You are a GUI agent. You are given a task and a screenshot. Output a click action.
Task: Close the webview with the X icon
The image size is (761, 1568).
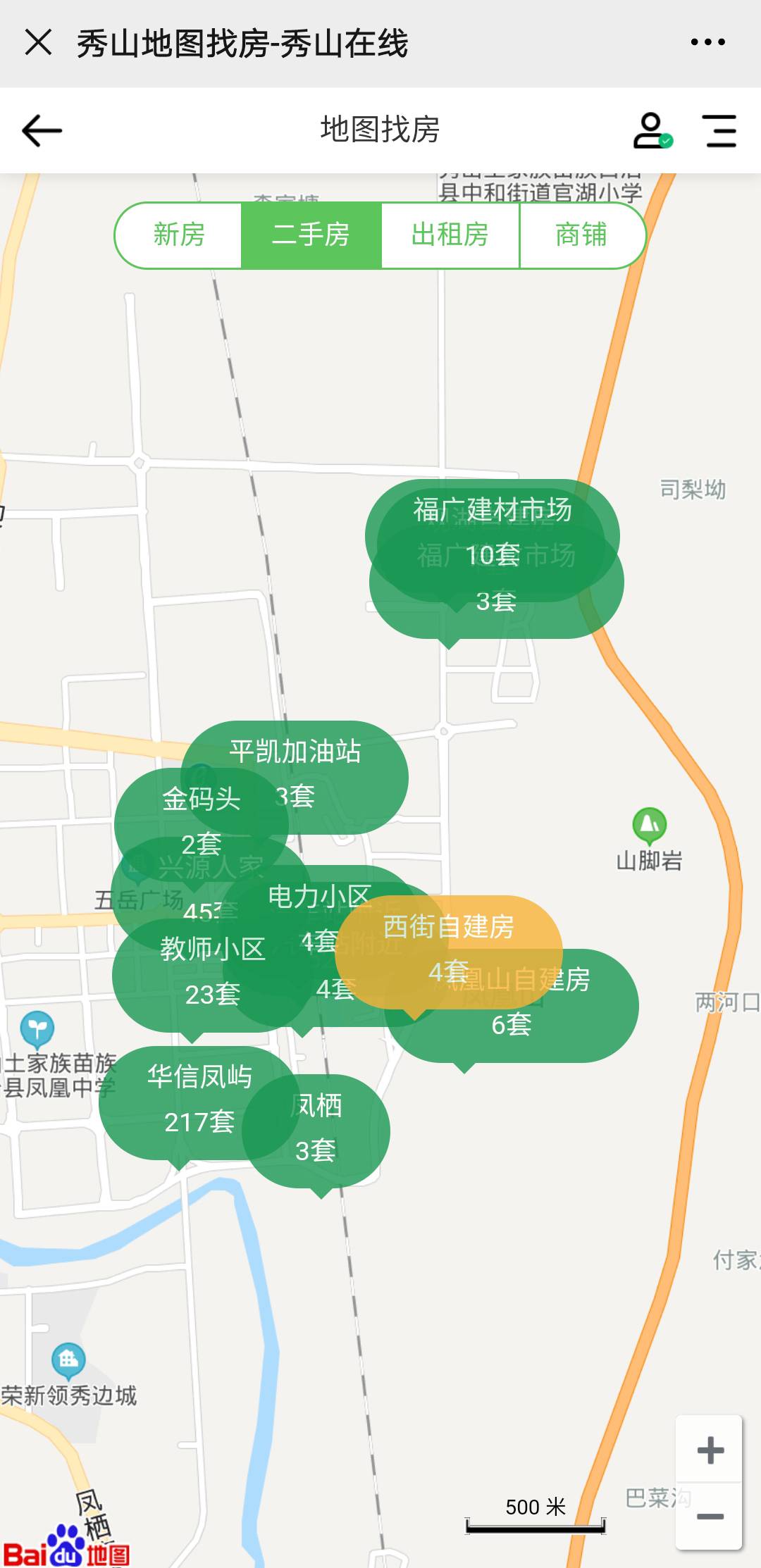coord(39,42)
